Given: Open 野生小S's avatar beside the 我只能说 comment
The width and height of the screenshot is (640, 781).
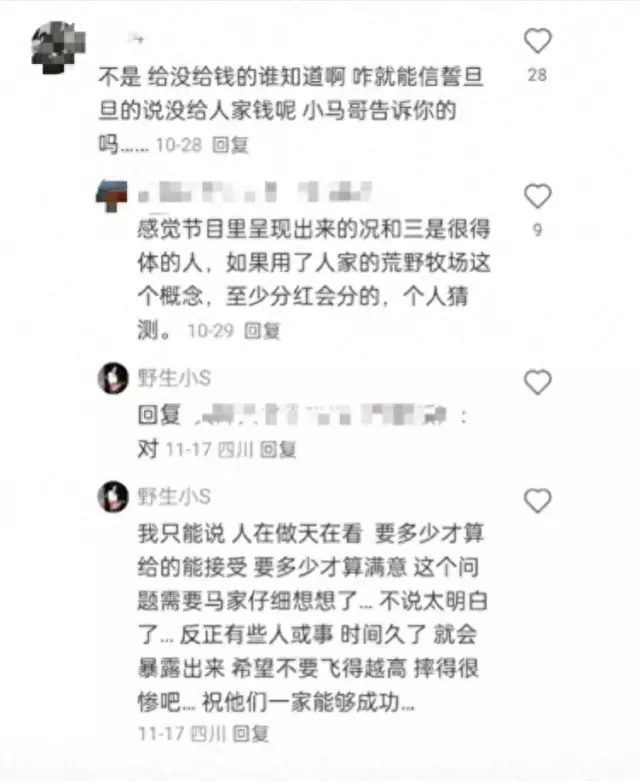Looking at the screenshot, I should [112, 496].
